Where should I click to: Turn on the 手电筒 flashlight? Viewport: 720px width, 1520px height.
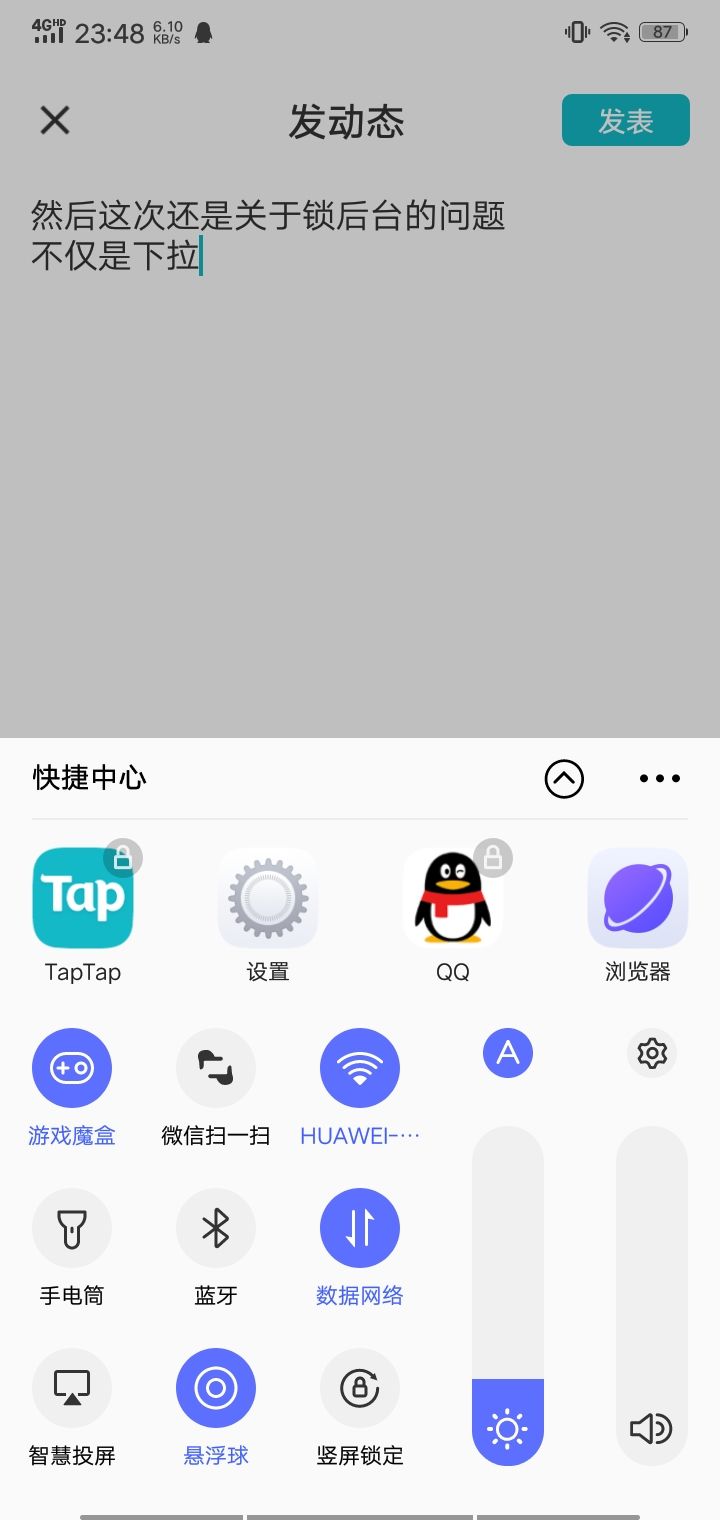pos(72,1228)
